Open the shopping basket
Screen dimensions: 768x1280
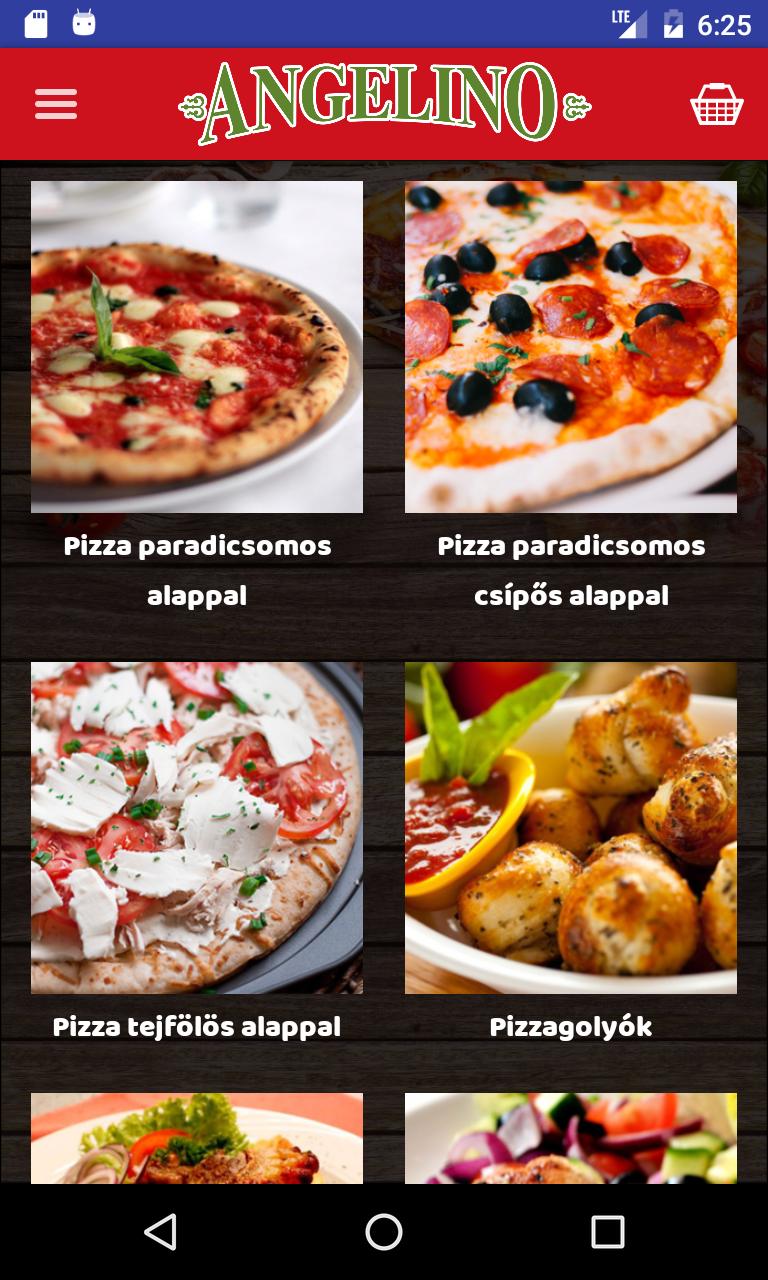717,103
